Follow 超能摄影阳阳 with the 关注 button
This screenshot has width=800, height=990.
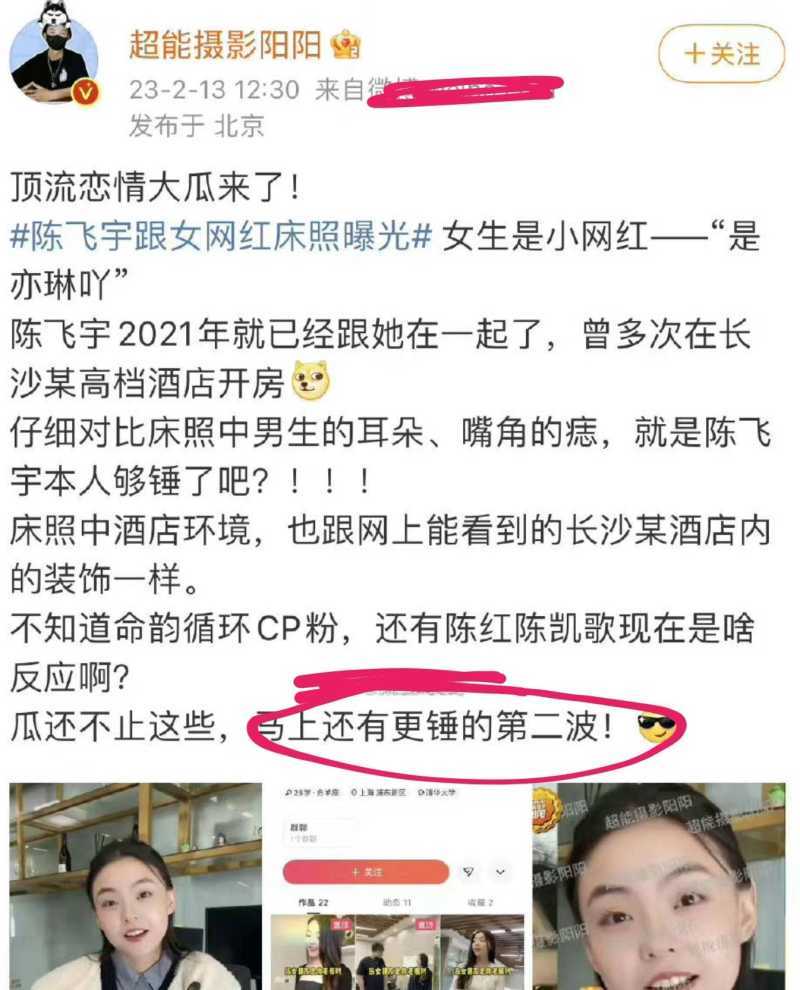[722, 54]
